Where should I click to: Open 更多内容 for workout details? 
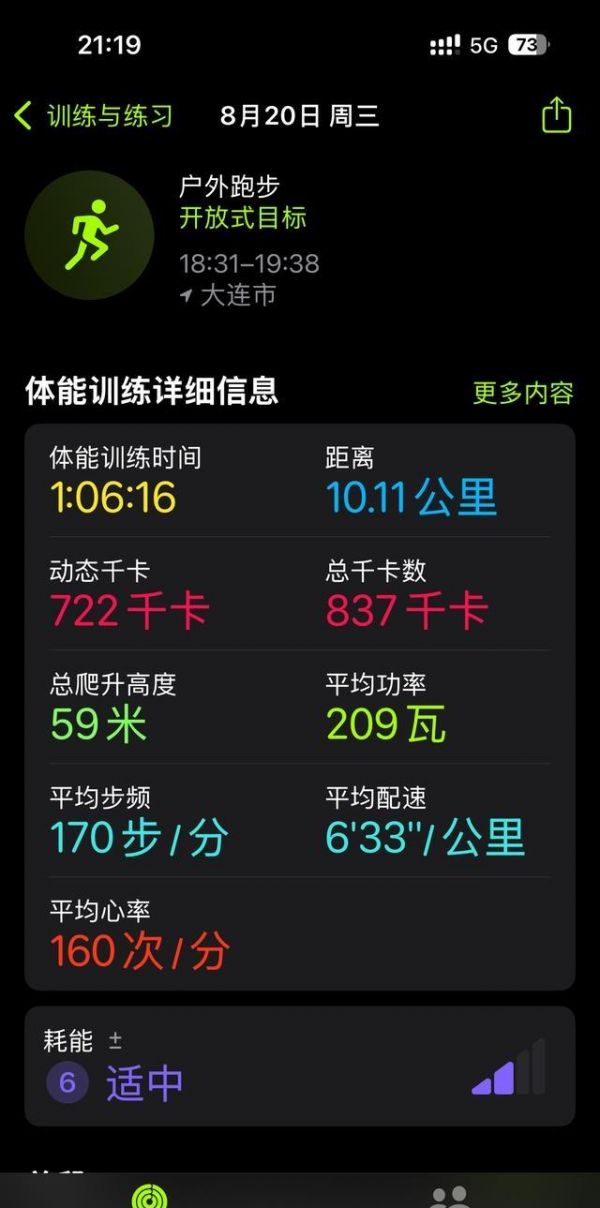[523, 393]
